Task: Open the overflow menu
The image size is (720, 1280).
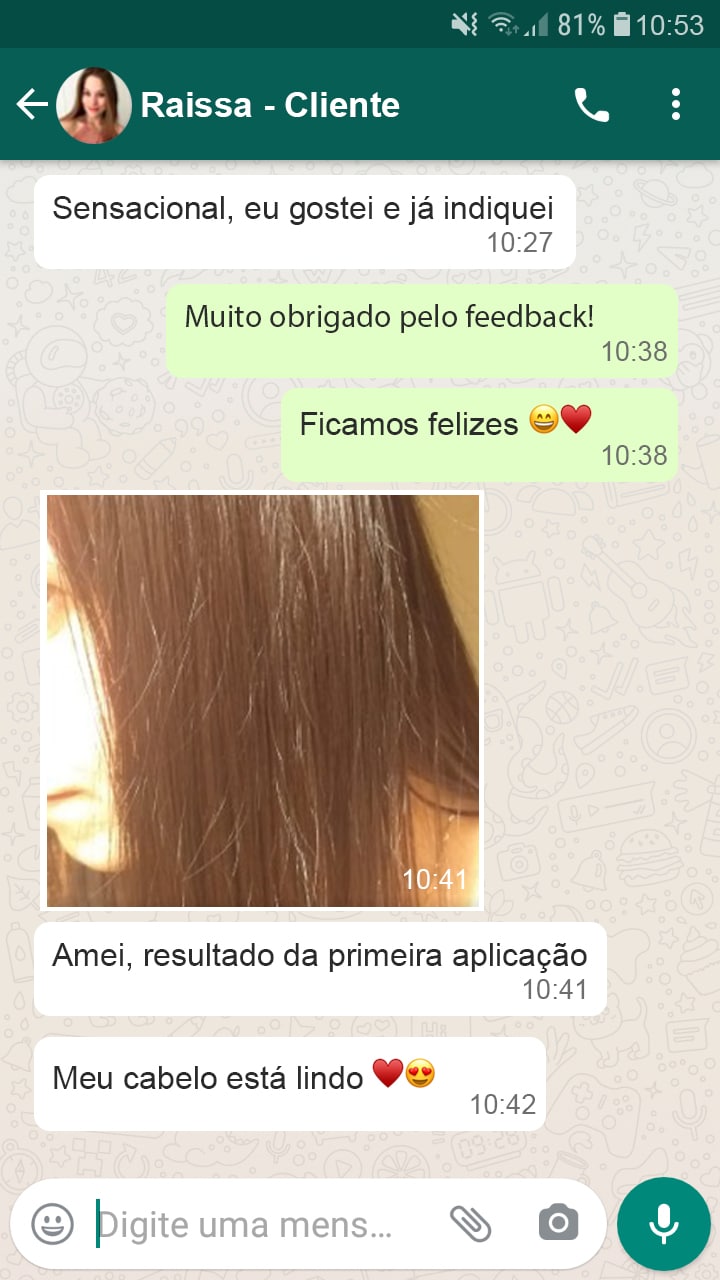Action: pos(676,105)
